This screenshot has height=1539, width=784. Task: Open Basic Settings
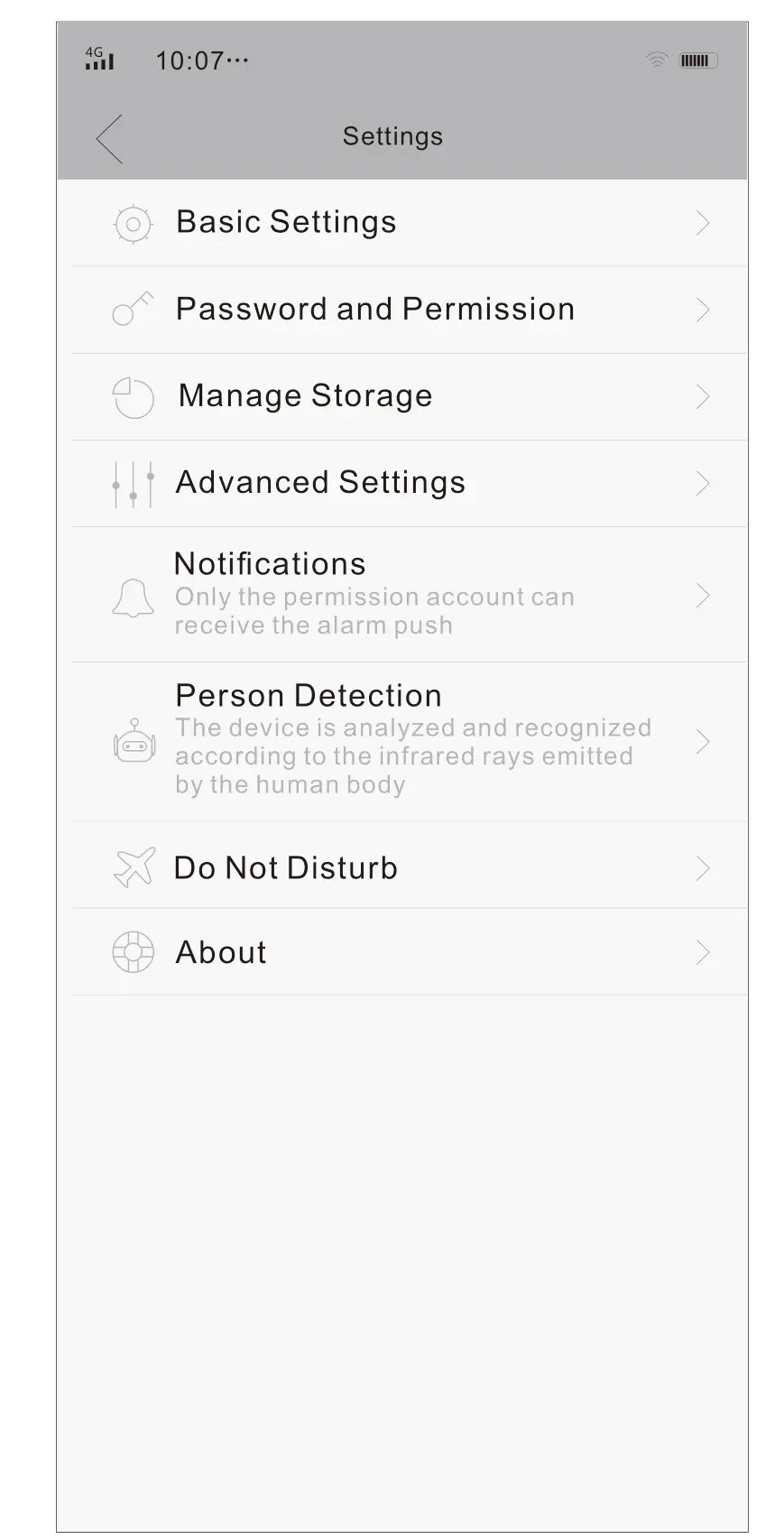pyautogui.click(x=286, y=222)
